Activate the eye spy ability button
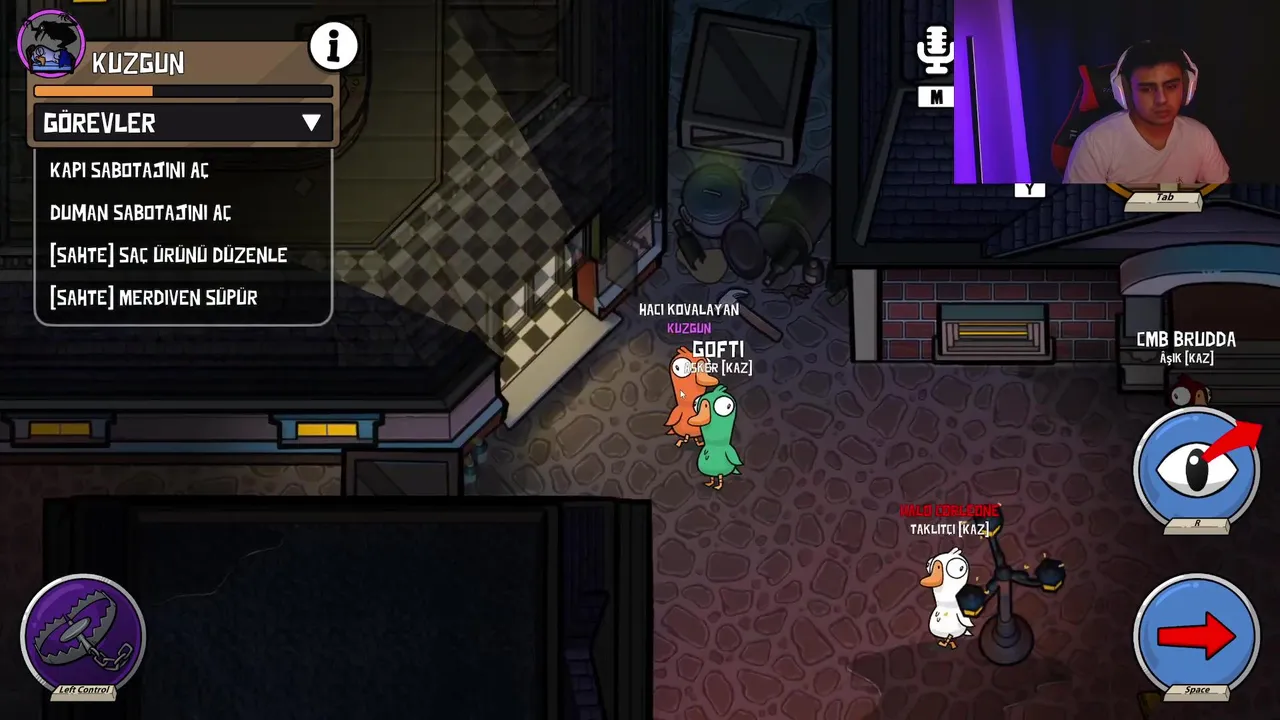The width and height of the screenshot is (1280, 720). 1196,468
